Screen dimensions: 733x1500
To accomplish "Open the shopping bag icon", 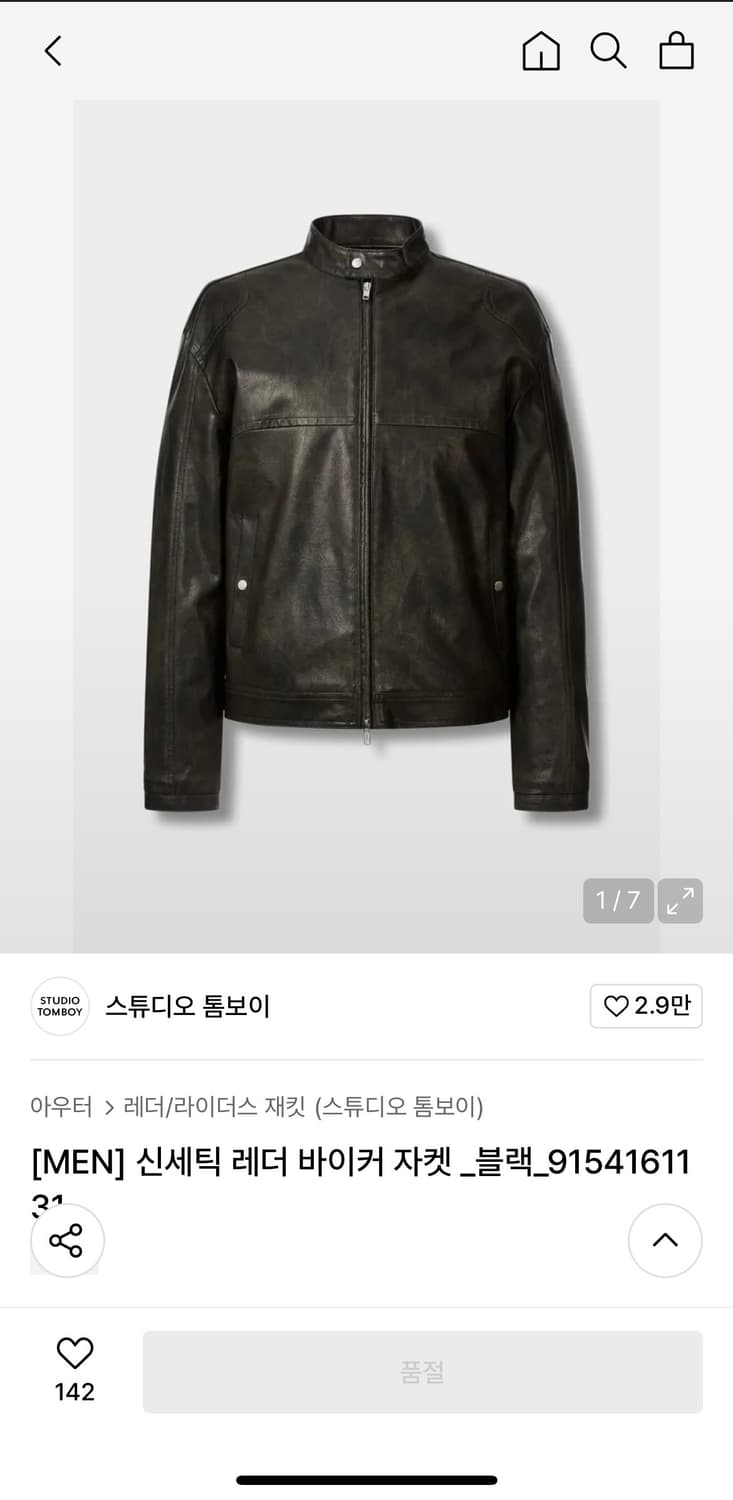I will [678, 50].
